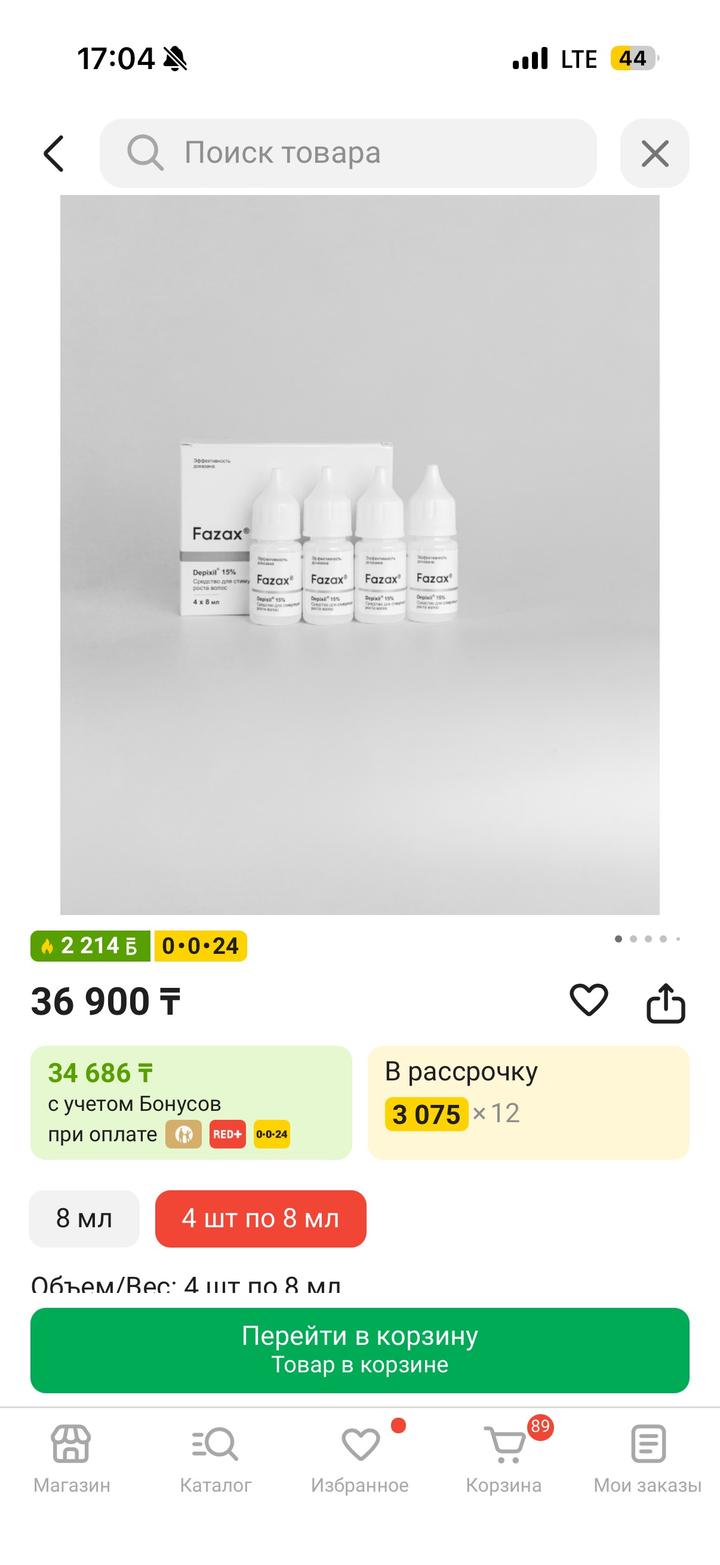Image resolution: width=720 pixels, height=1565 pixels.
Task: Select the 8 мл volume option
Action: pos(84,1218)
